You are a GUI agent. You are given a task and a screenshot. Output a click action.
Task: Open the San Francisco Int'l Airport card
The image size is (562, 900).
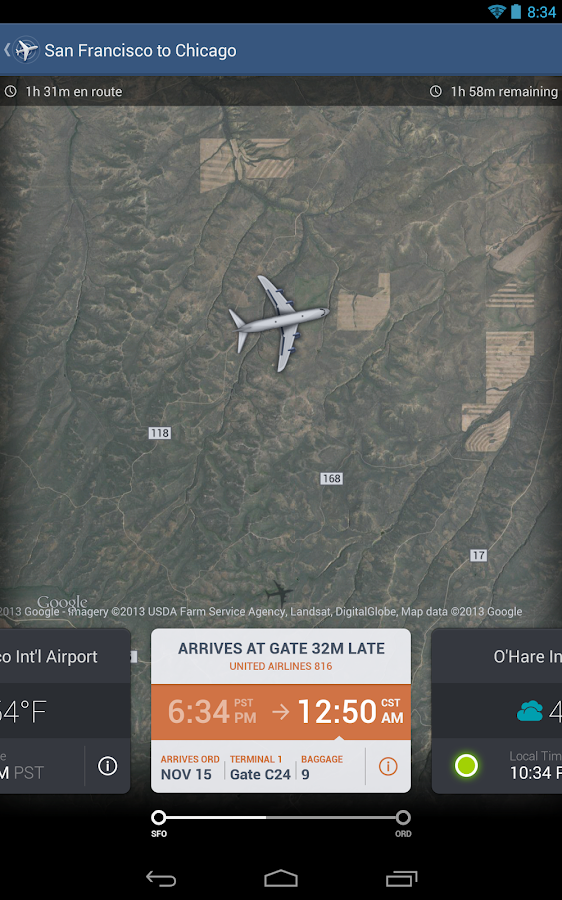(x=65, y=711)
